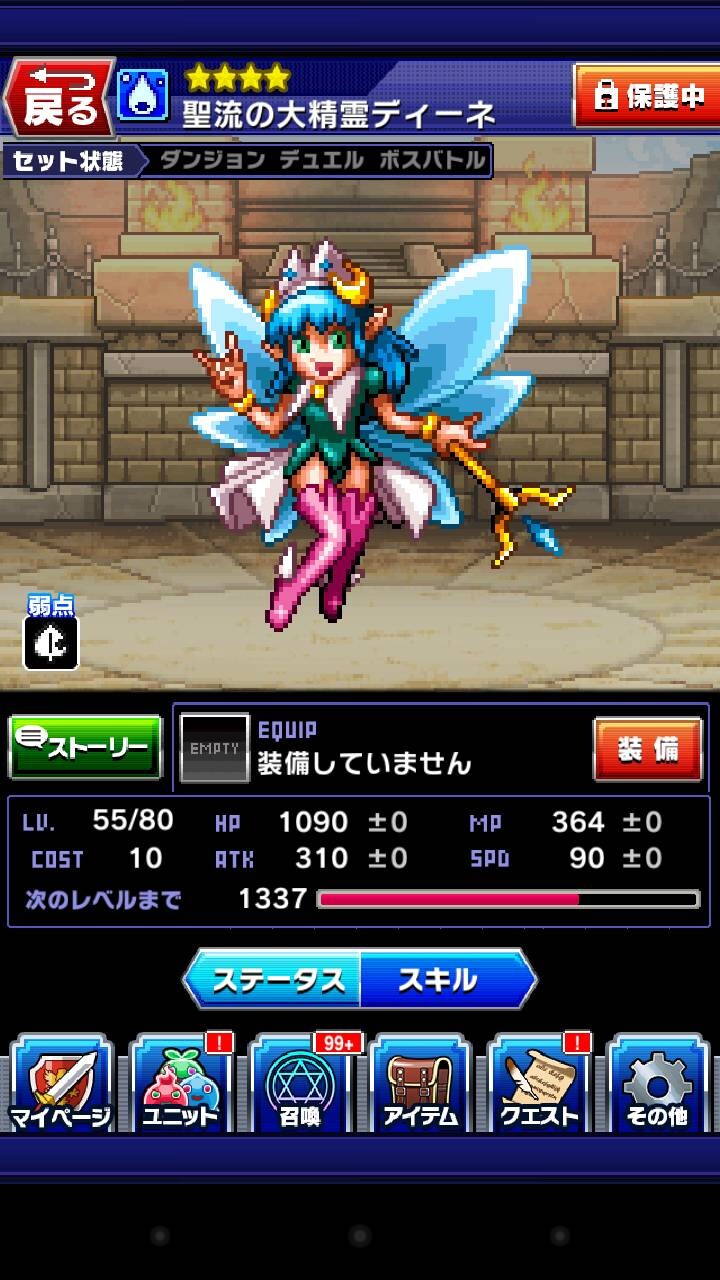
Task: Go to the 召喚 summon menu
Action: coord(300,1085)
